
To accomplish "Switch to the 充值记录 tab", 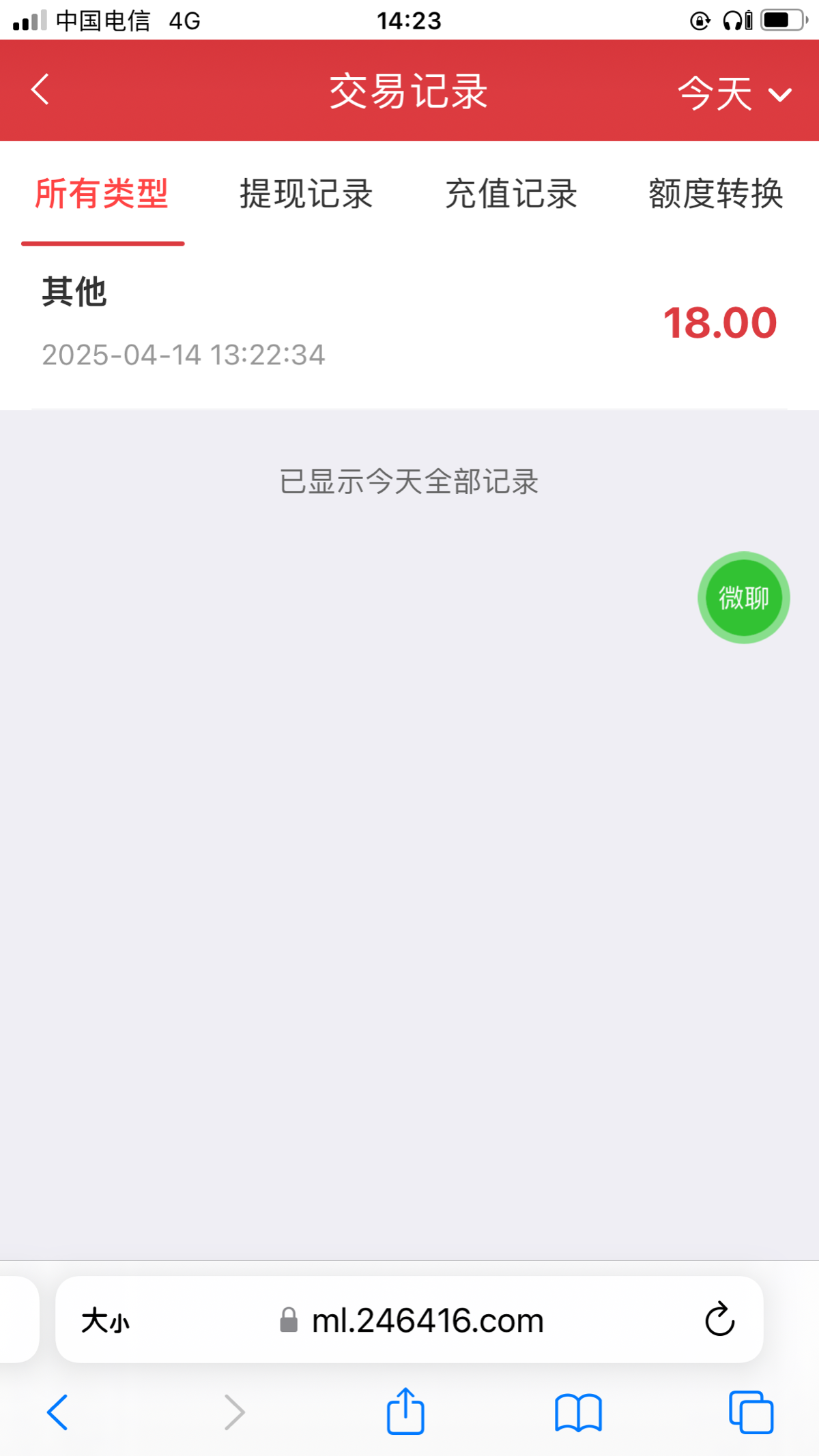I will click(511, 194).
